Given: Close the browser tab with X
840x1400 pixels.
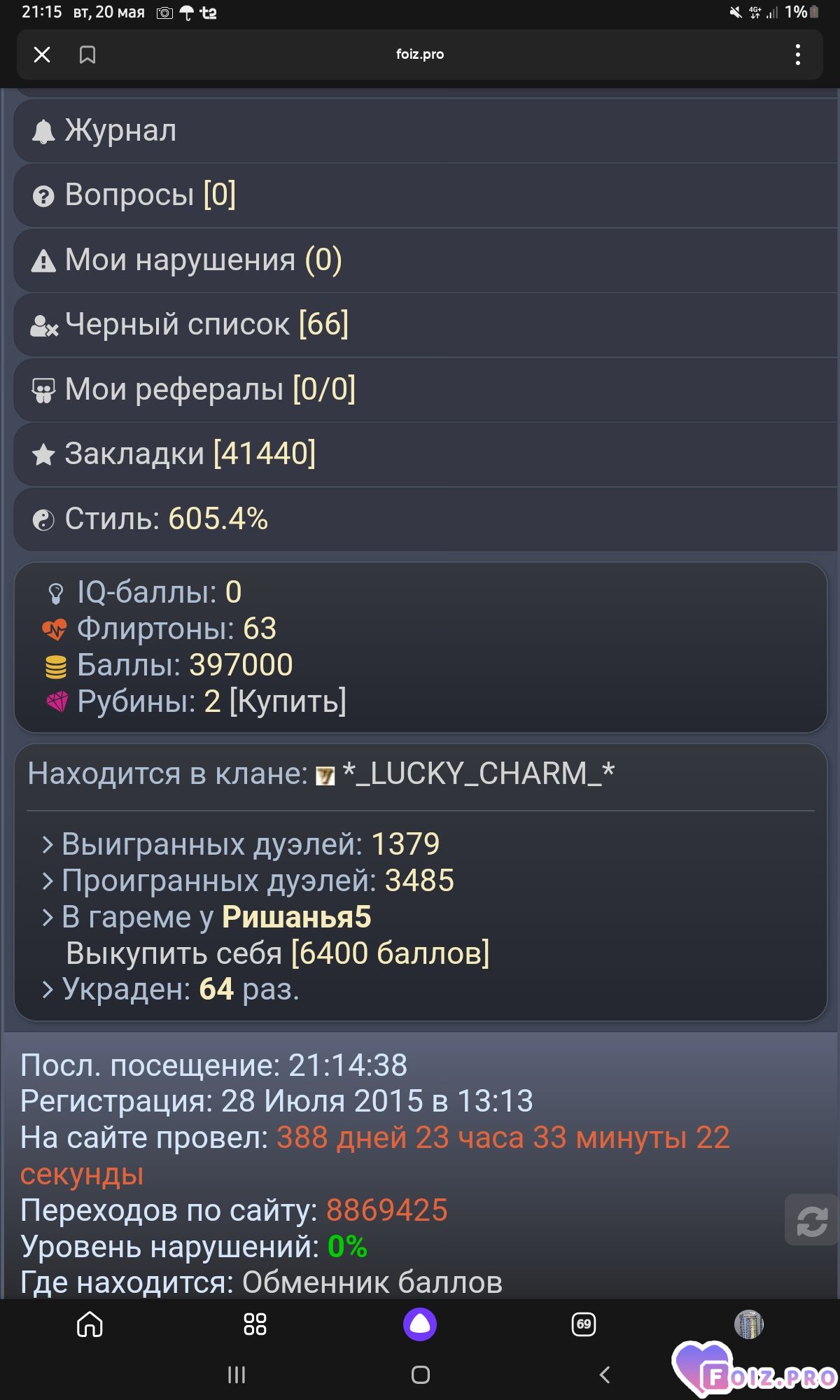Looking at the screenshot, I should [42, 55].
